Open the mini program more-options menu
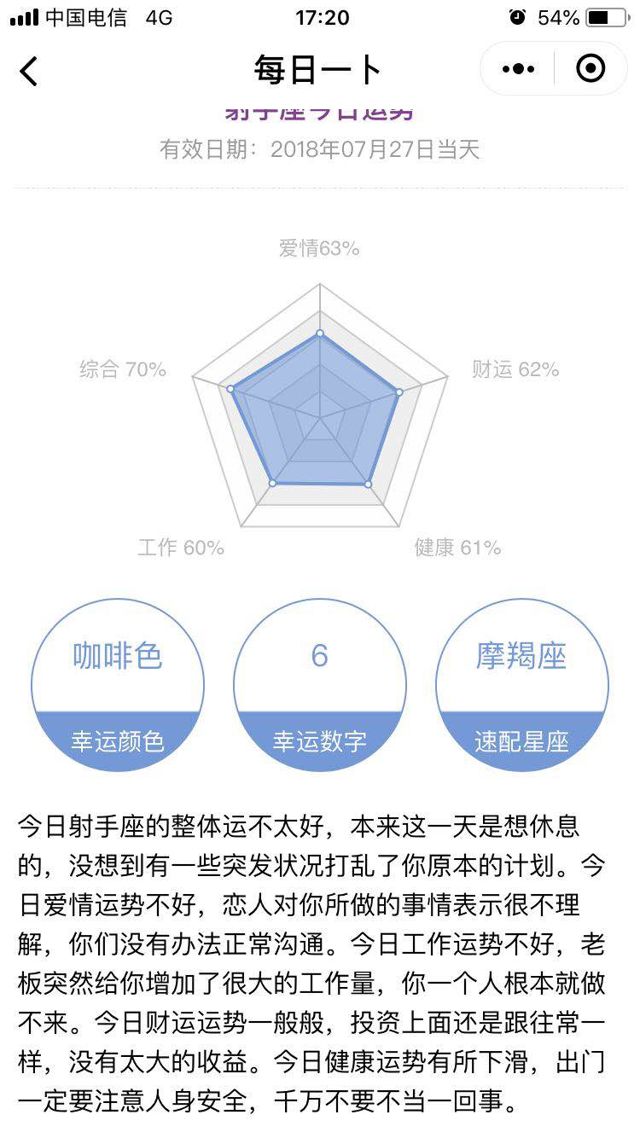The width and height of the screenshot is (640, 1138). point(518,69)
